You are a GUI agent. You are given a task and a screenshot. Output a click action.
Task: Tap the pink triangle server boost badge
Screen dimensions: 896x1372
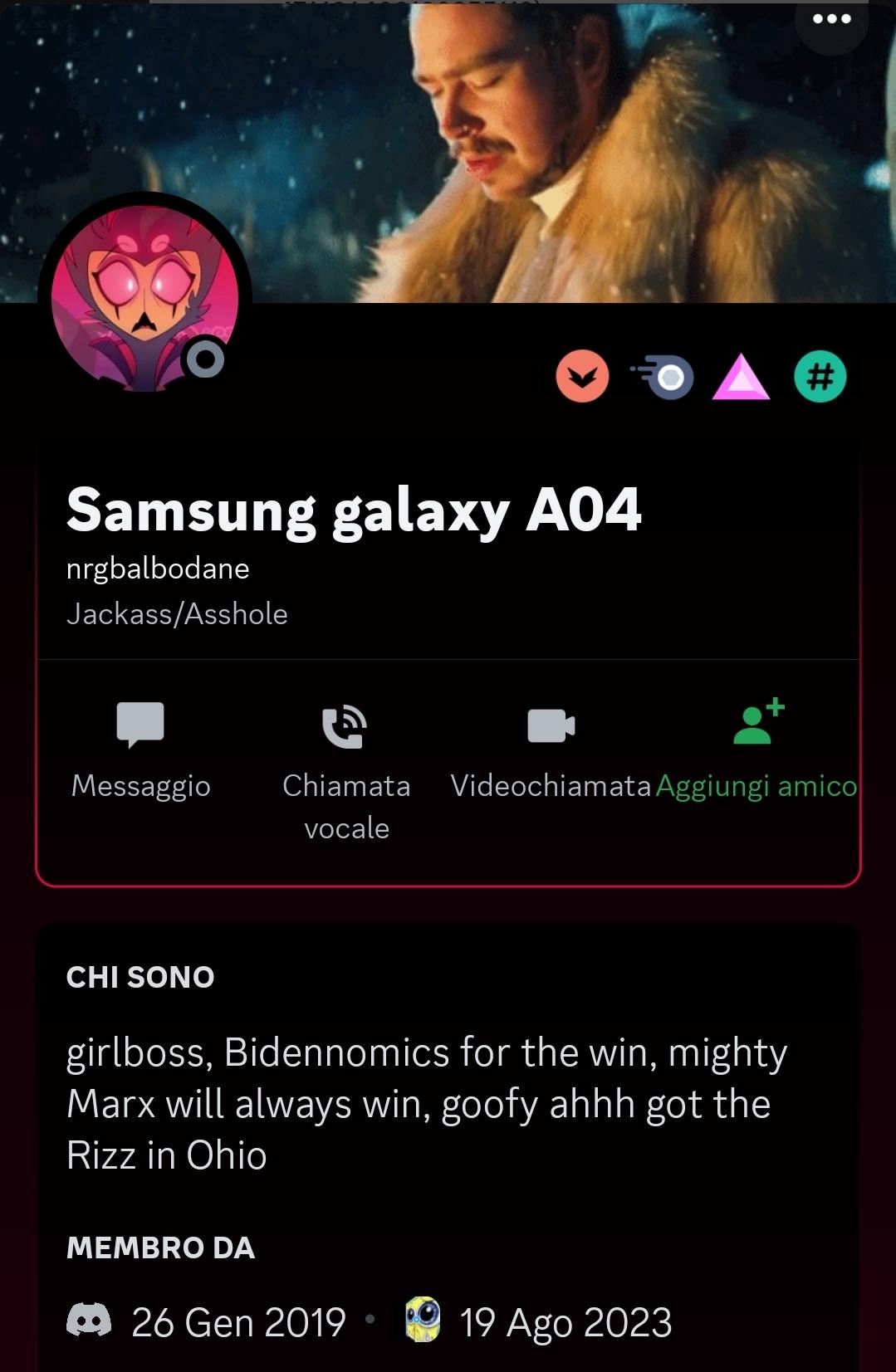741,378
